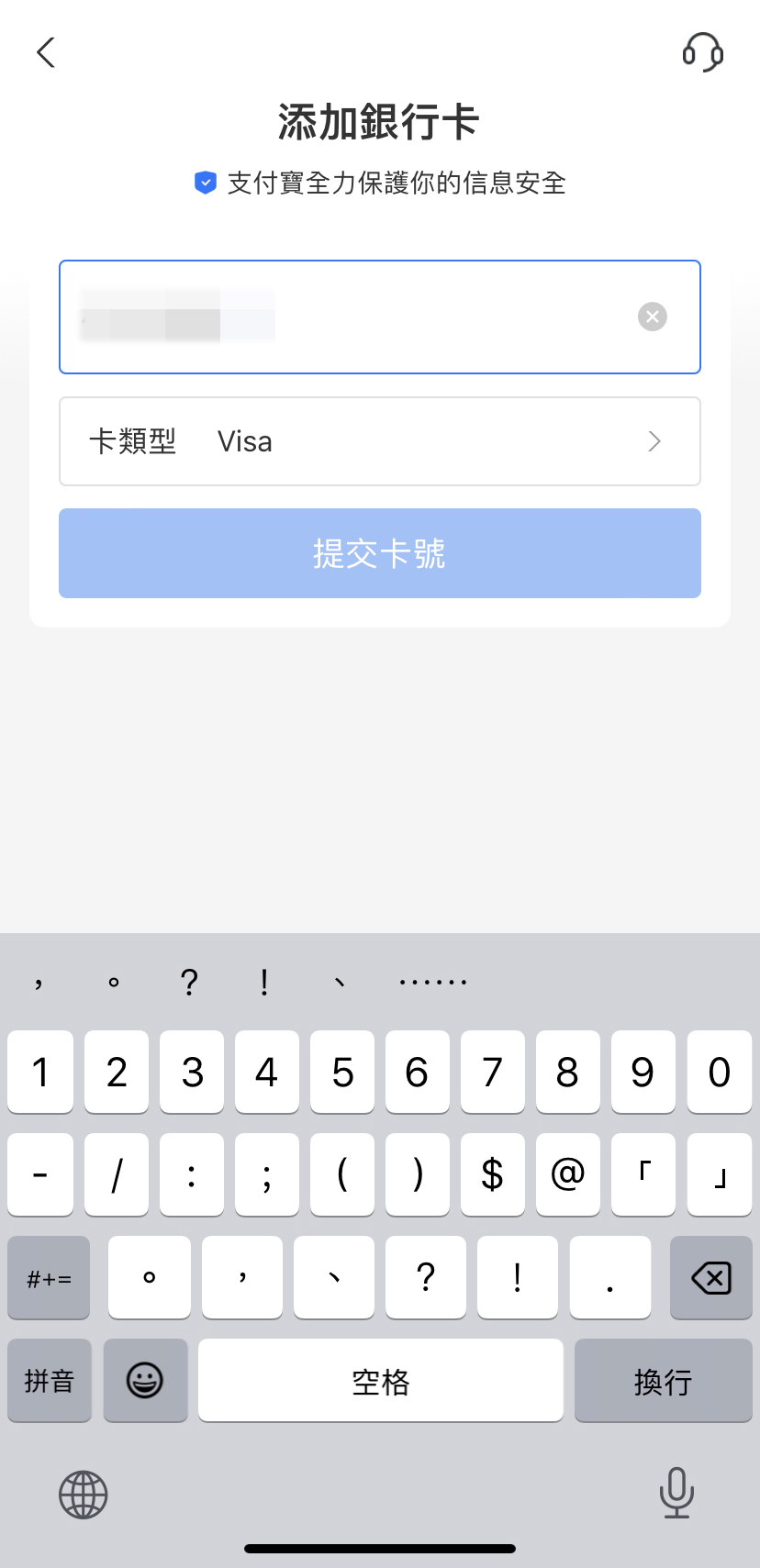Tap the Visa card type label
Image resolution: width=760 pixels, height=1568 pixels.
[243, 441]
